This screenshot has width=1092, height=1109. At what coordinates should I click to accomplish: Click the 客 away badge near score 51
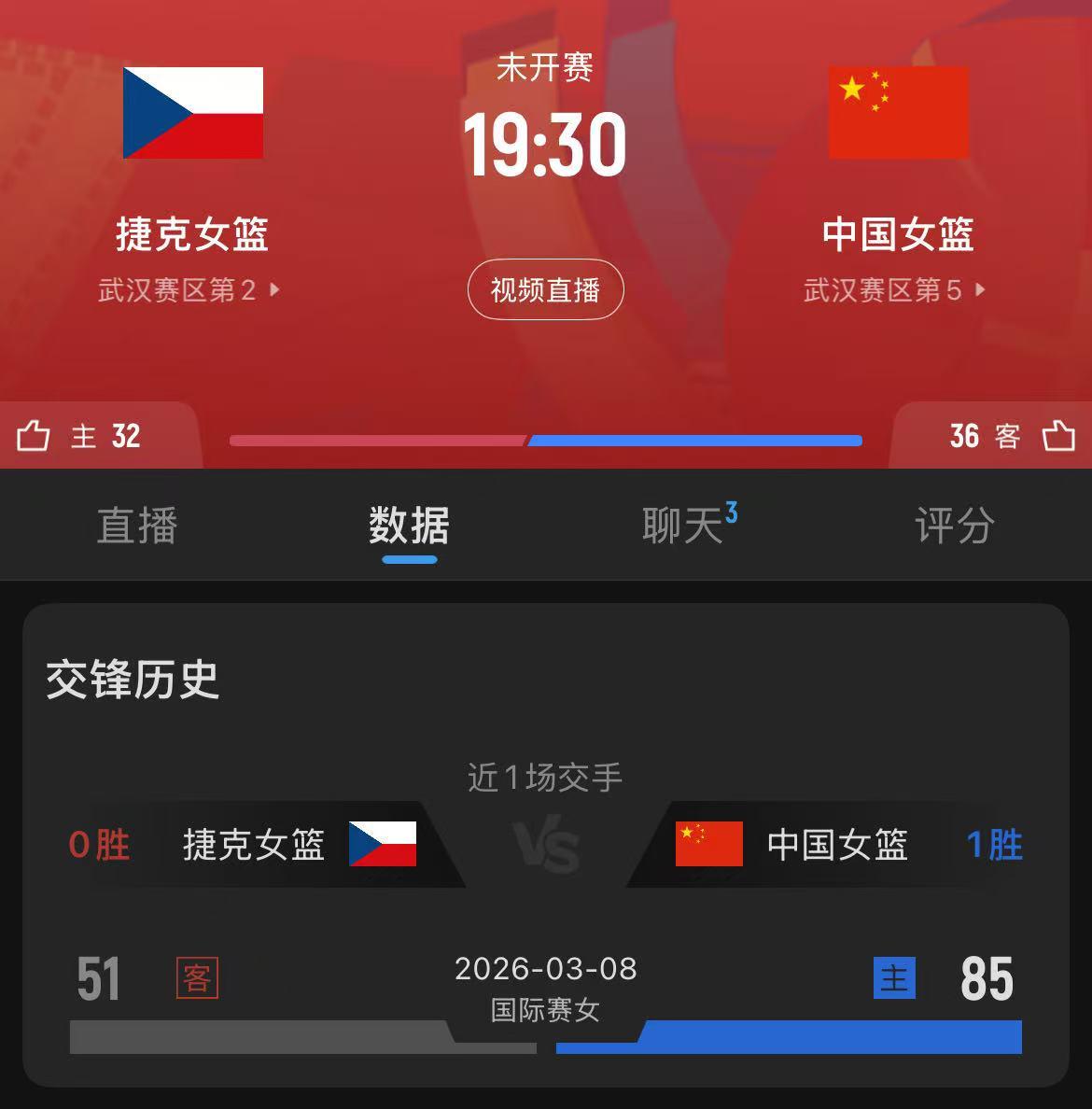pyautogui.click(x=197, y=977)
